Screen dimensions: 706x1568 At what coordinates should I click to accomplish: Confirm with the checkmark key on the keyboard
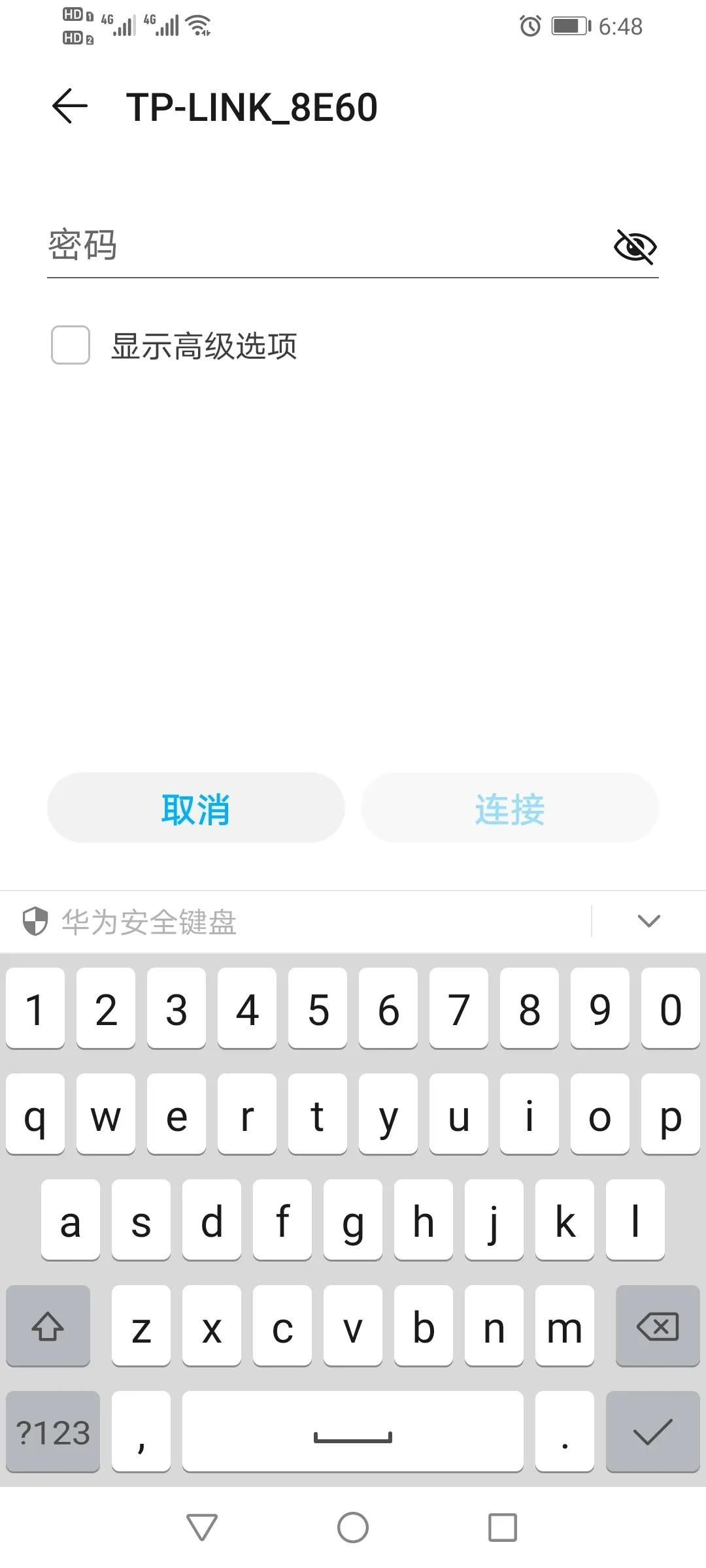click(x=652, y=1431)
